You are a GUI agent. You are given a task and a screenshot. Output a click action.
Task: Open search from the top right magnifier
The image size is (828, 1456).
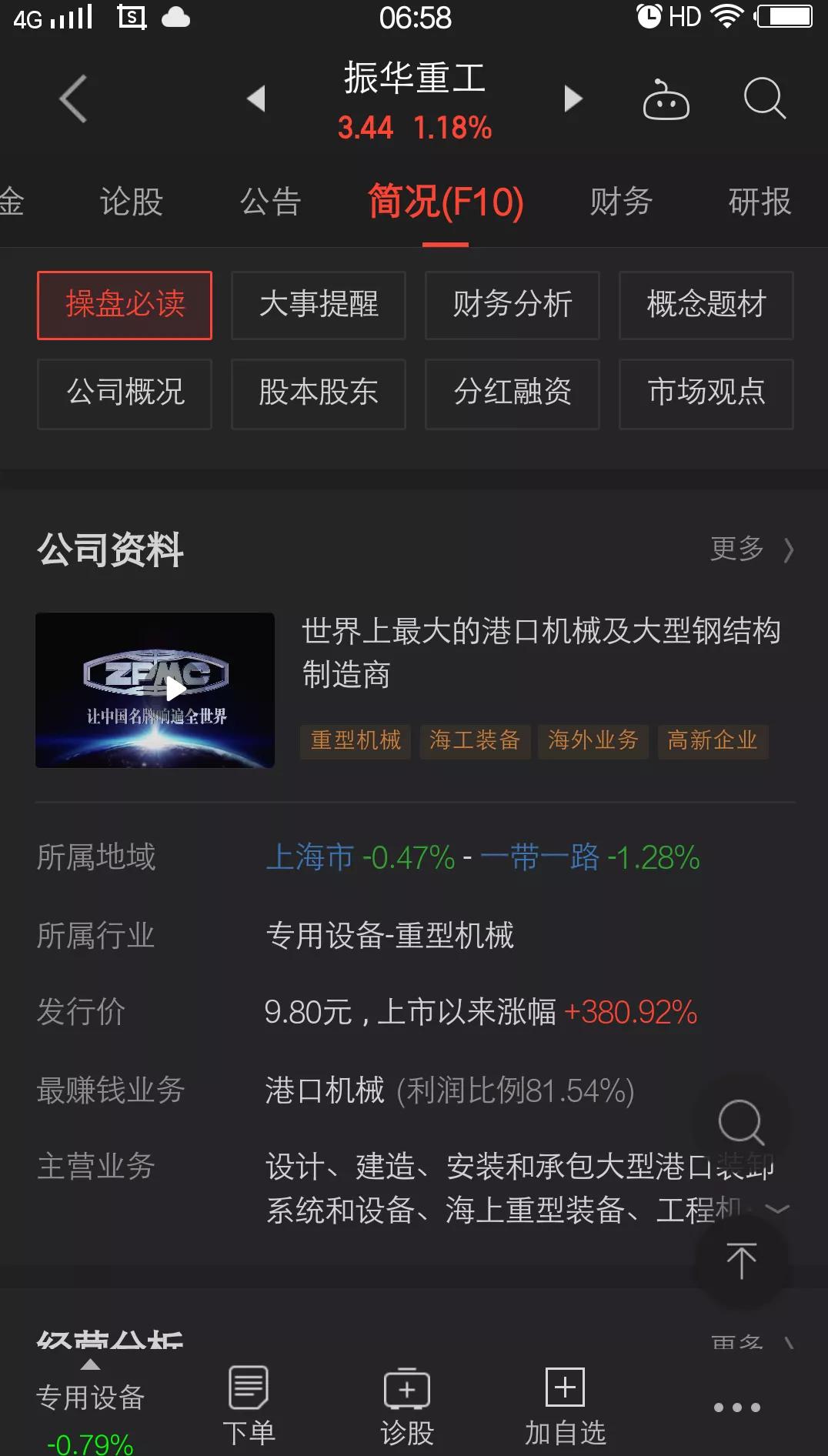point(764,99)
